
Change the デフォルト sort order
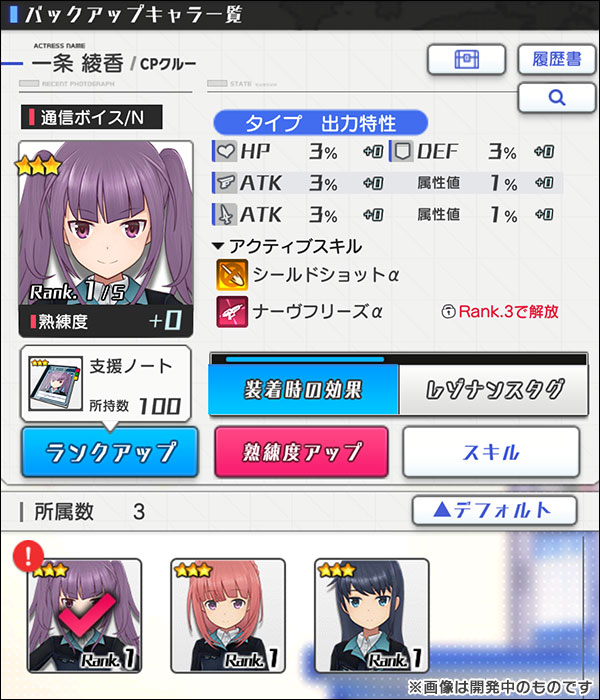click(x=494, y=510)
